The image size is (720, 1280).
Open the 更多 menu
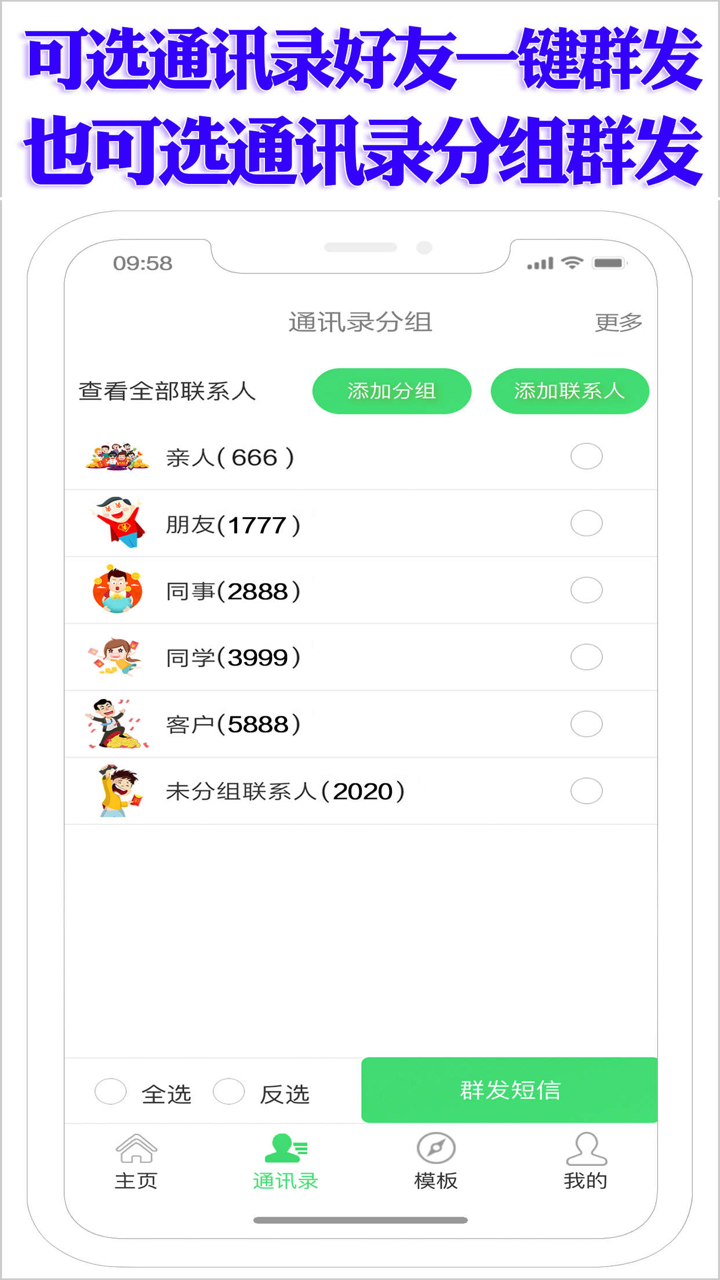[x=617, y=322]
